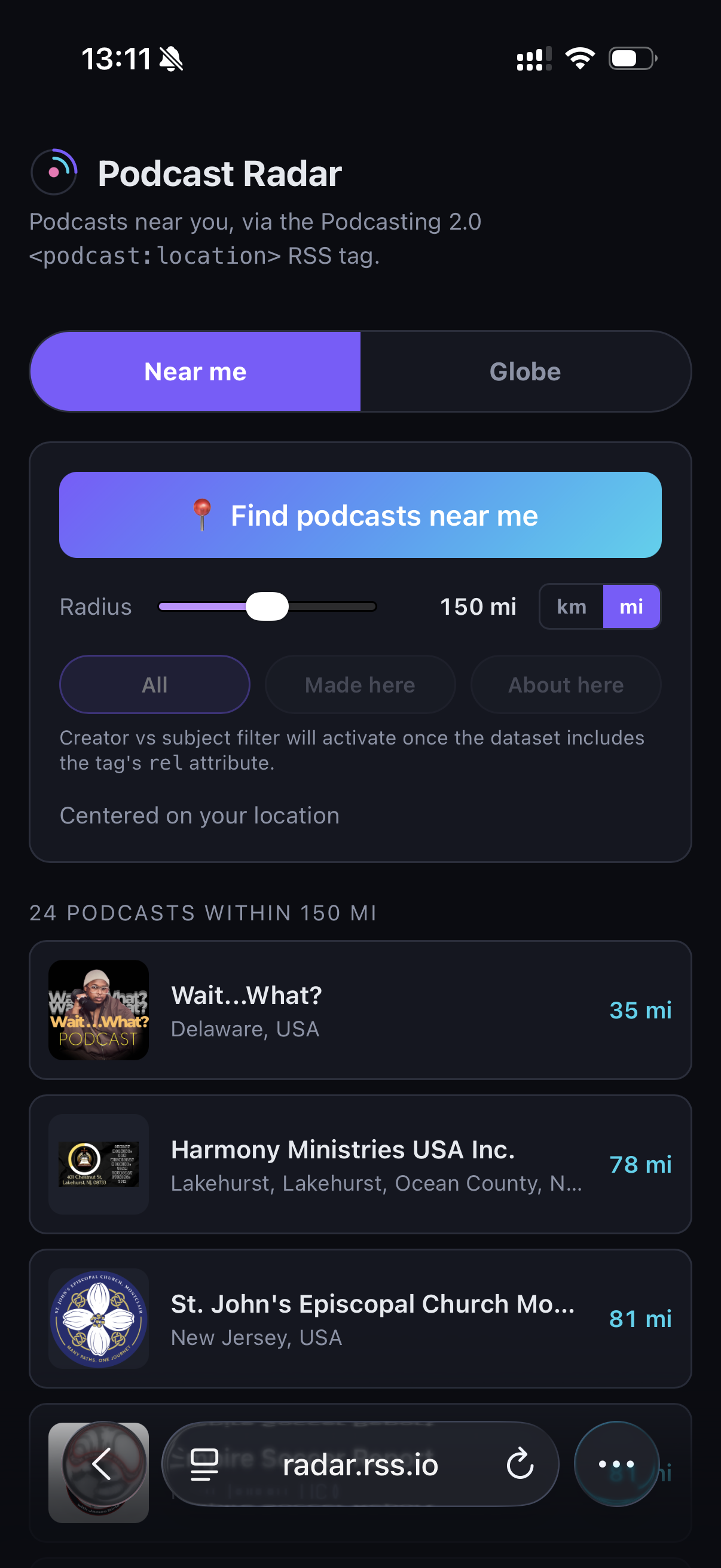Filter by About here
Viewport: 721px width, 1568px height.
(565, 684)
